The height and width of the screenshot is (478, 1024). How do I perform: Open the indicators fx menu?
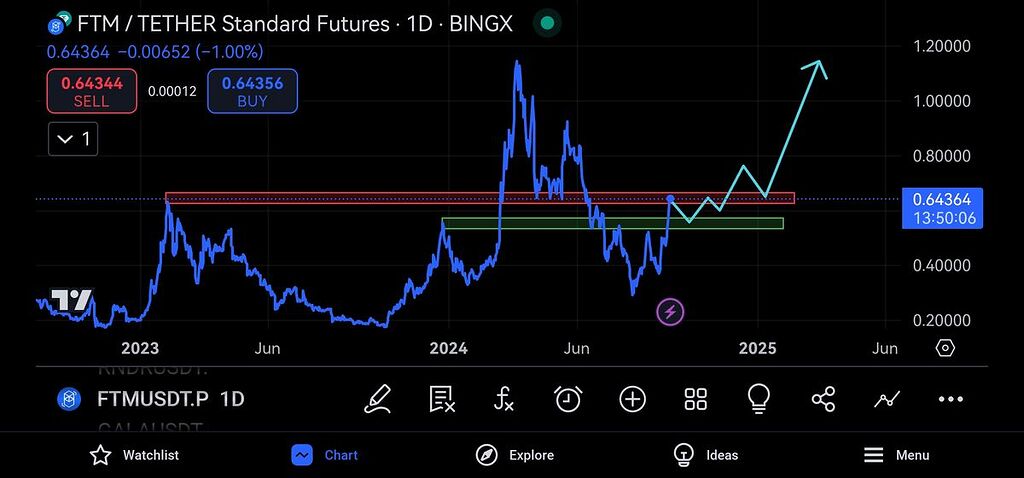coord(505,399)
